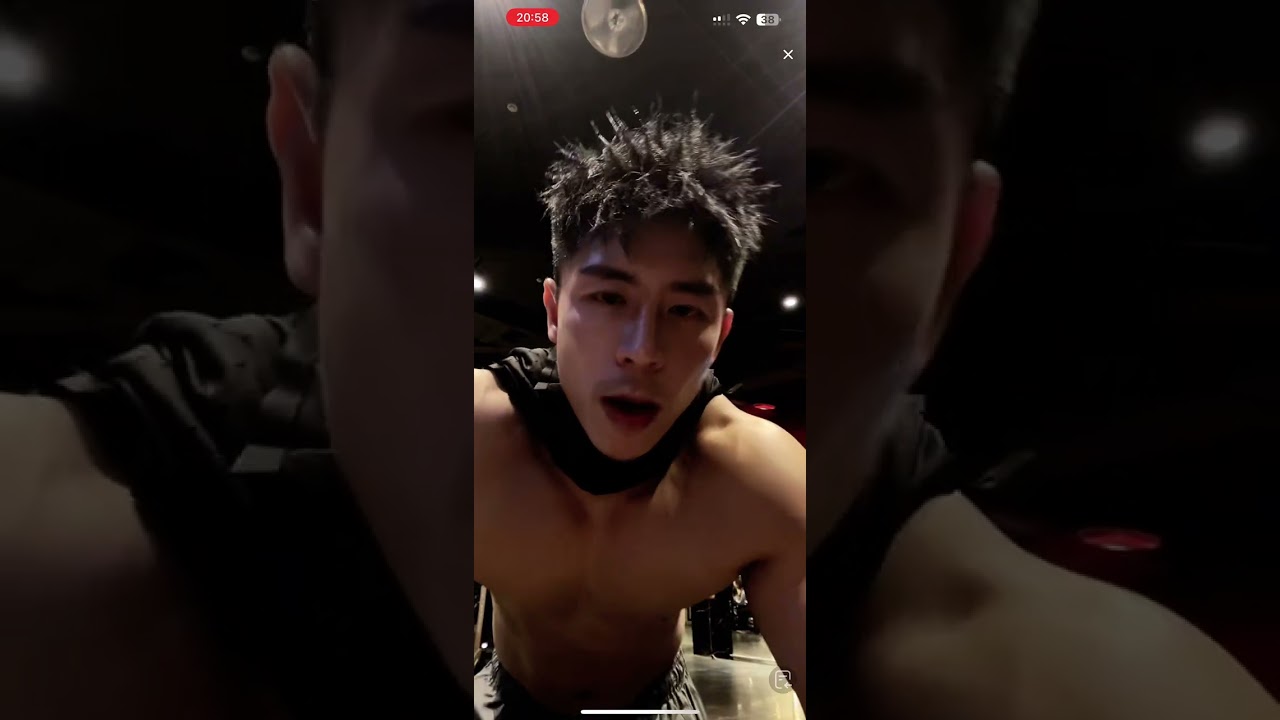This screenshot has width=1280, height=720.
Task: Close the full-screen video view
Action: (x=788, y=55)
